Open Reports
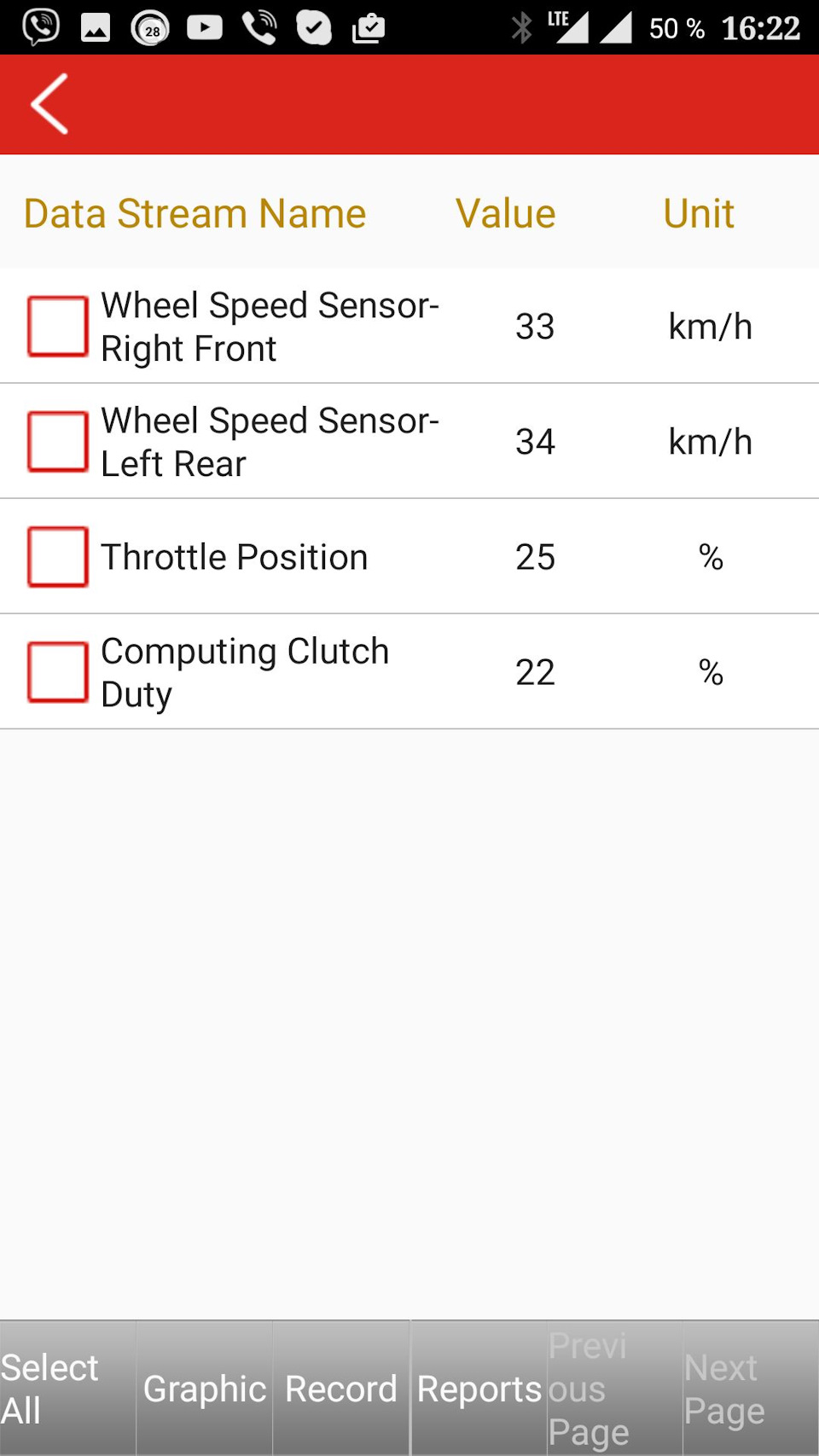 479,1389
